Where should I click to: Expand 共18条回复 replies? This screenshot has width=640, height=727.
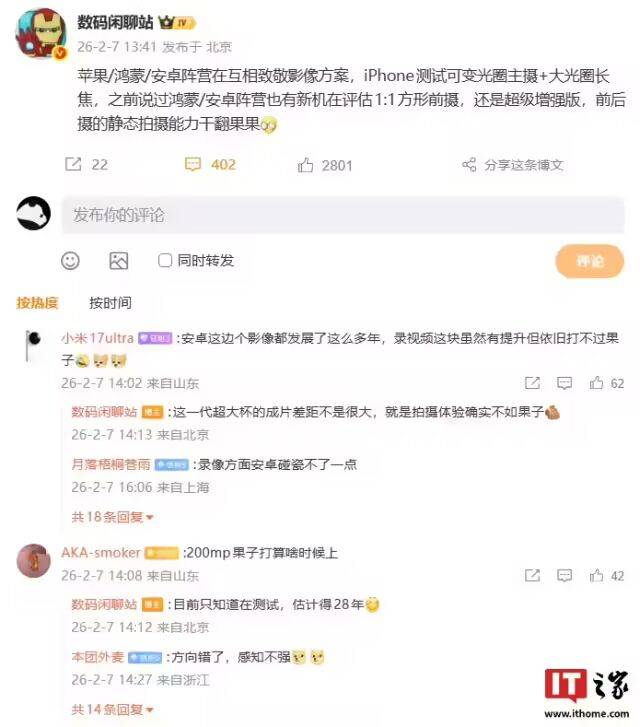point(112,517)
